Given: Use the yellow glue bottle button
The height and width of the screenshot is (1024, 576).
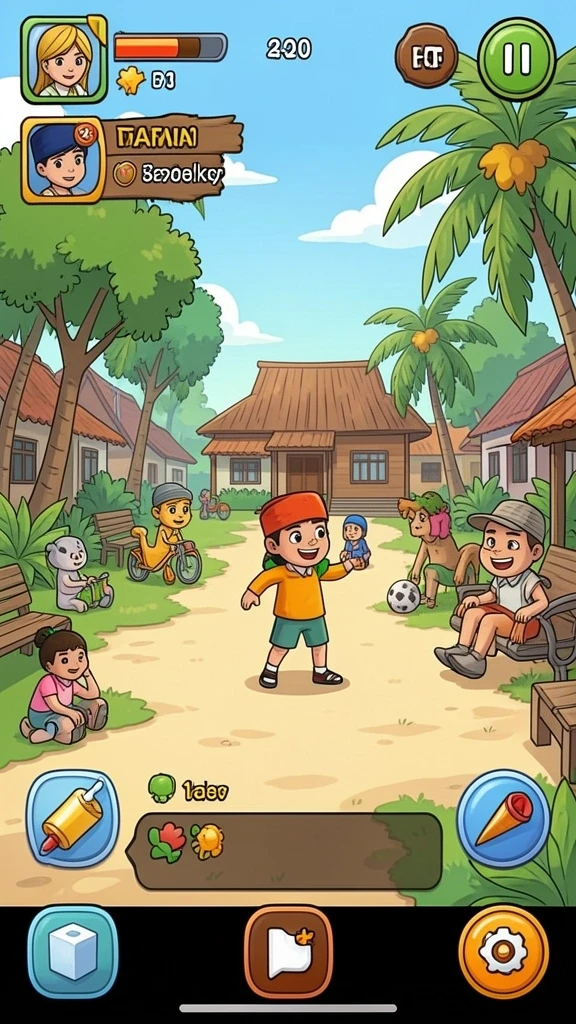Looking at the screenshot, I should tap(72, 818).
